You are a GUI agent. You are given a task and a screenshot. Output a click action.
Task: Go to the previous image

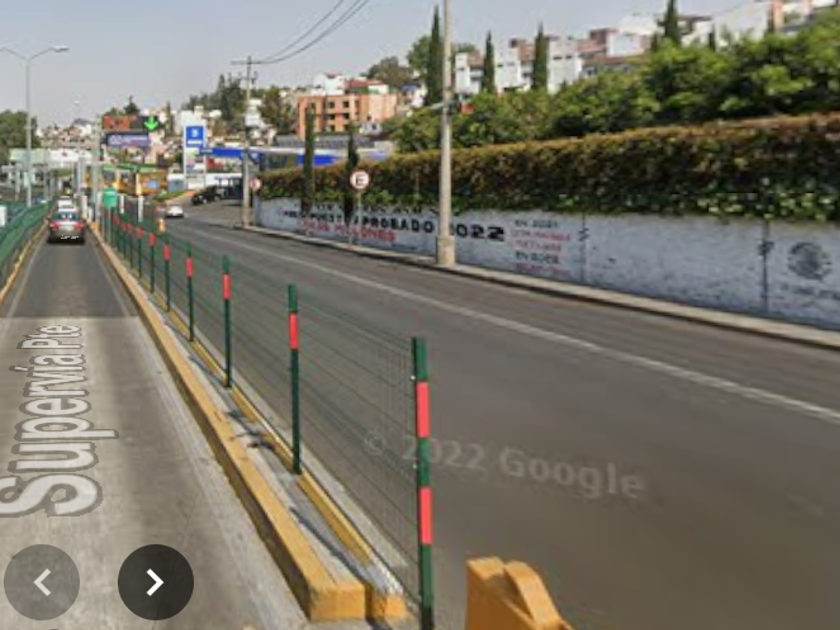pyautogui.click(x=42, y=582)
